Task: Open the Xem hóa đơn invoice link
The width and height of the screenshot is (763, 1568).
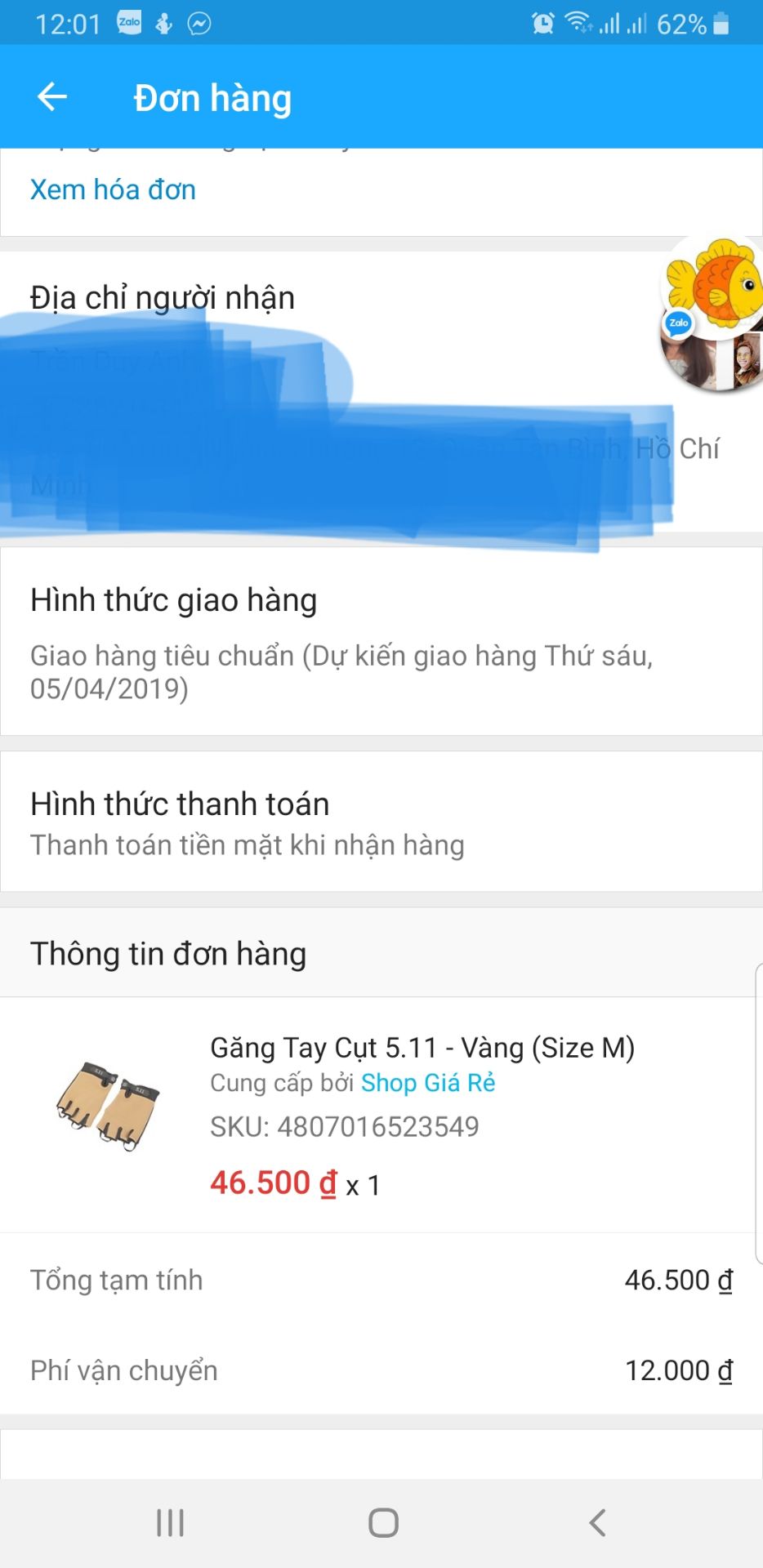Action: [x=113, y=189]
